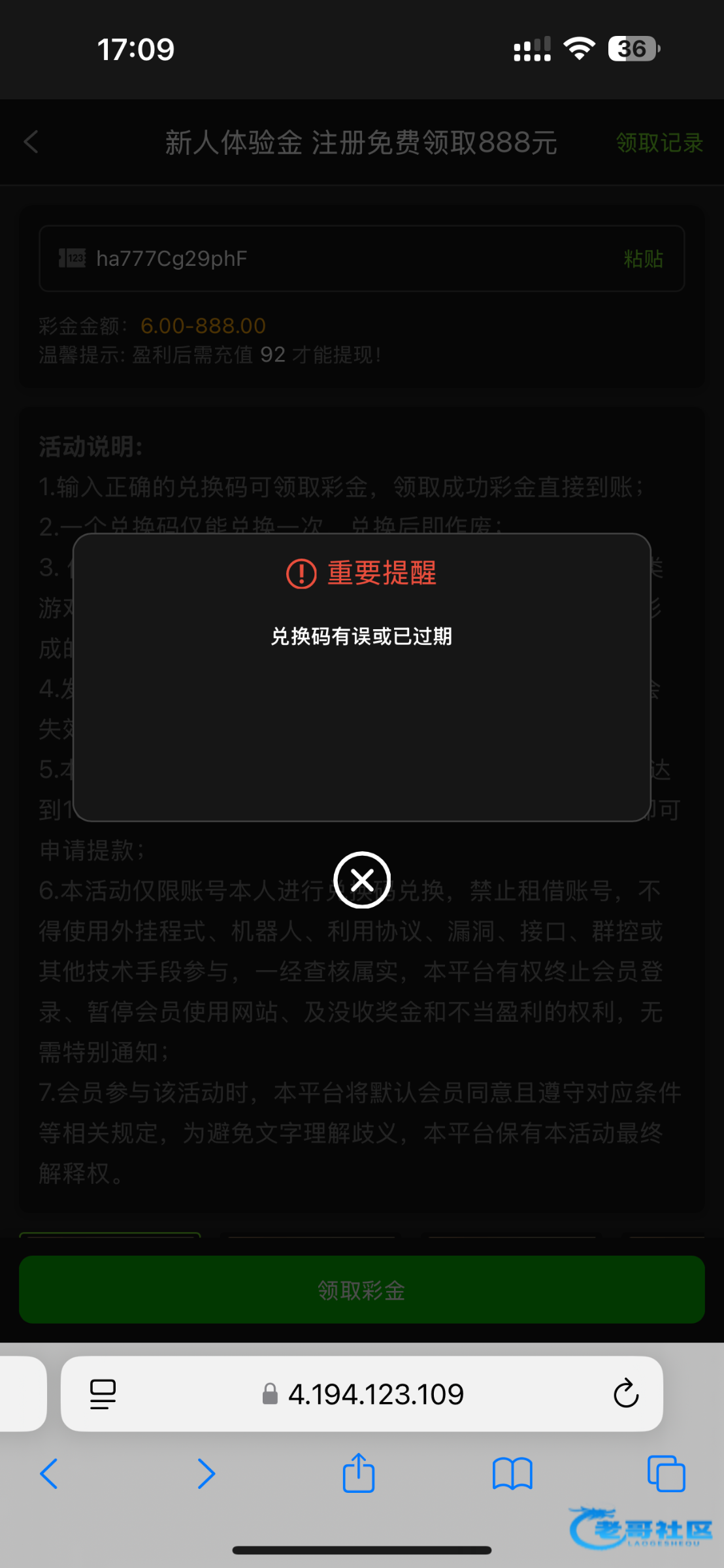Open Safari bookmarks

[x=512, y=1474]
